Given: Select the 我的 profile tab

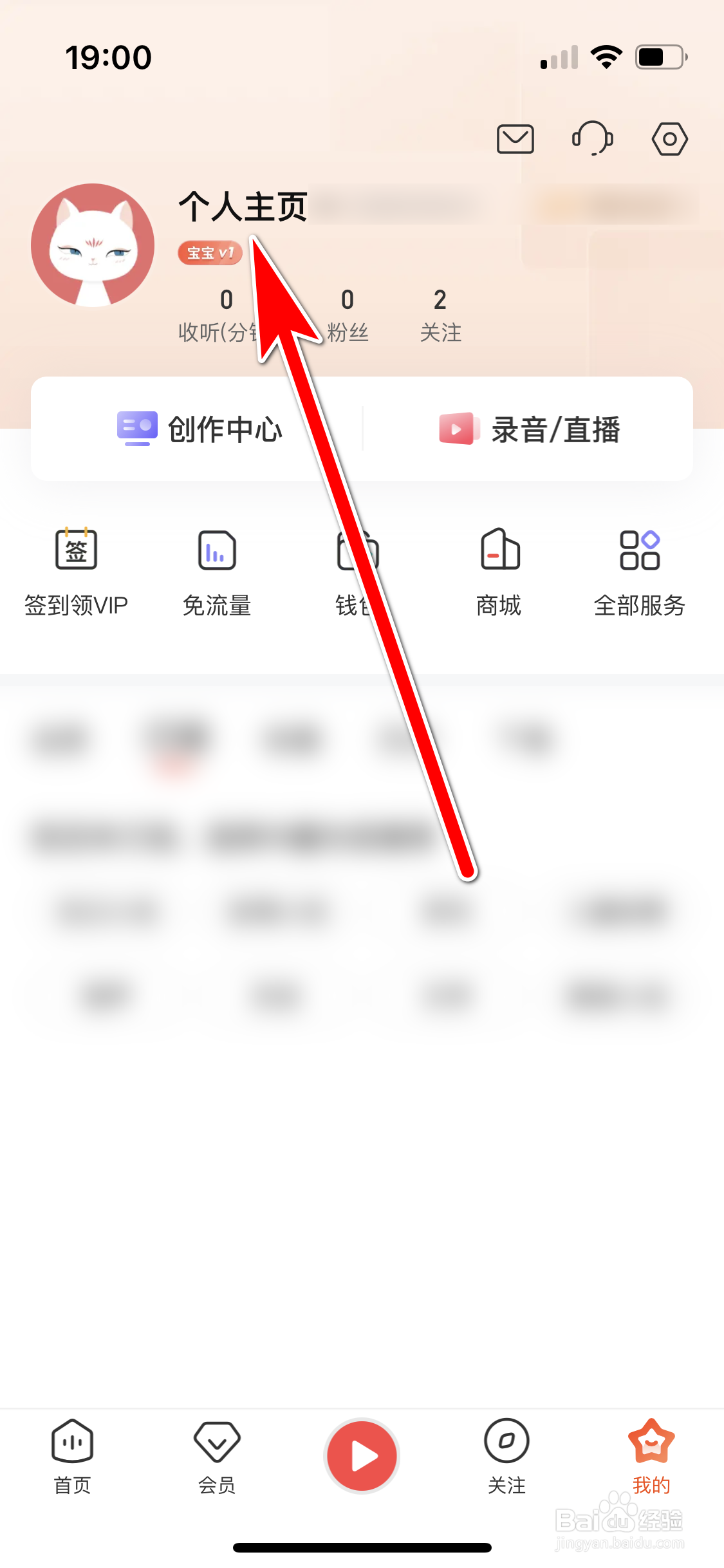Looking at the screenshot, I should (x=651, y=1461).
